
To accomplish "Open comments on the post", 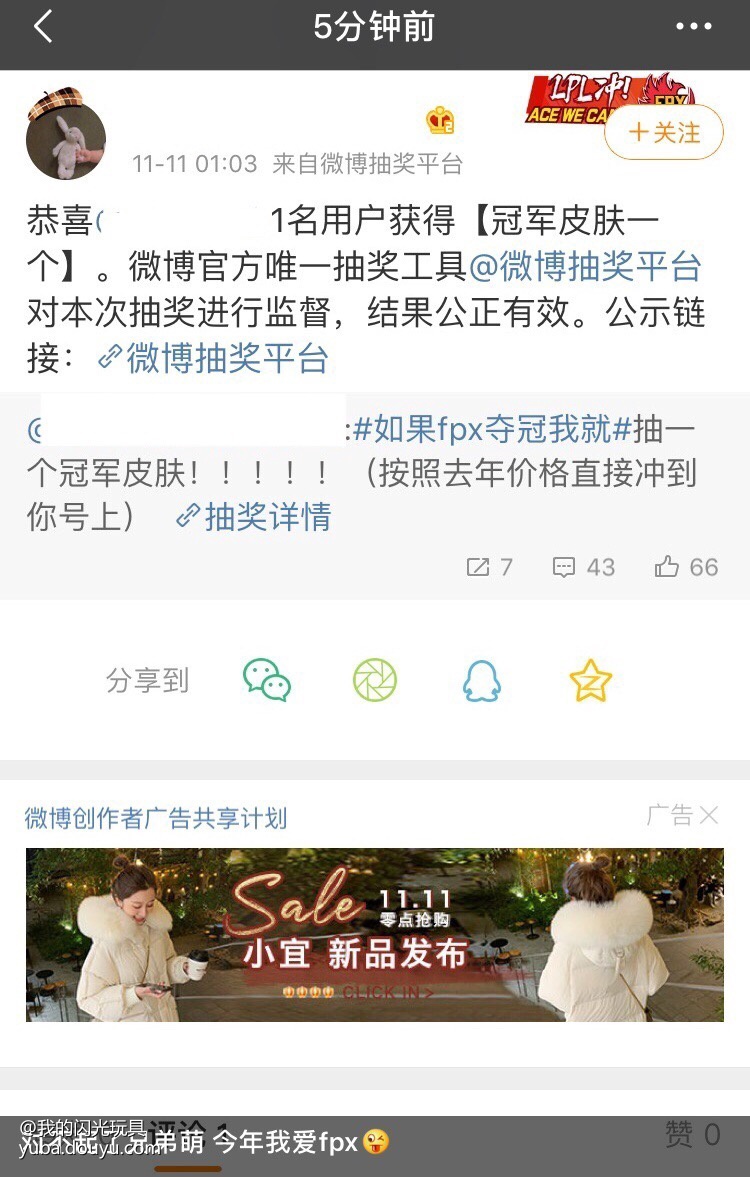I will pos(584,567).
